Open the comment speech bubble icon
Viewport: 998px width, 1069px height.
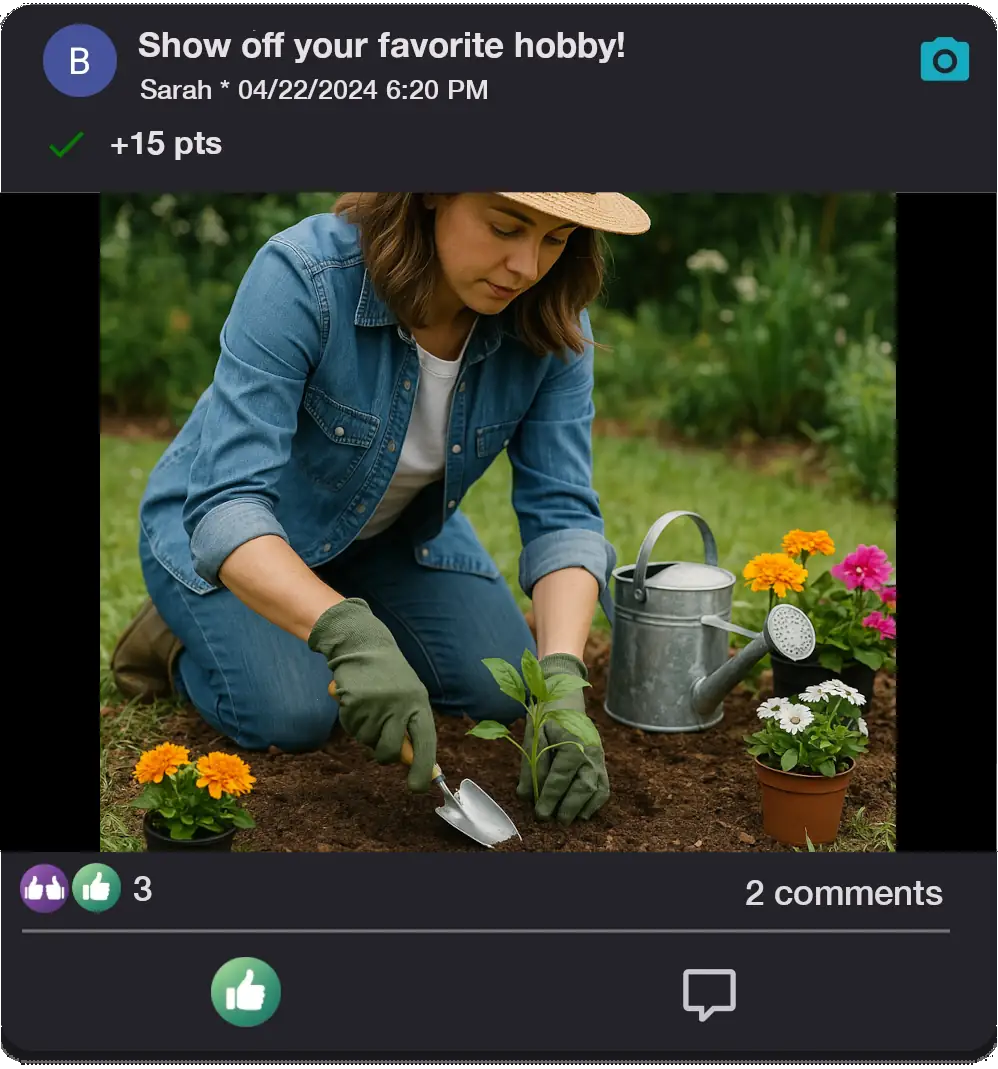pyautogui.click(x=709, y=993)
